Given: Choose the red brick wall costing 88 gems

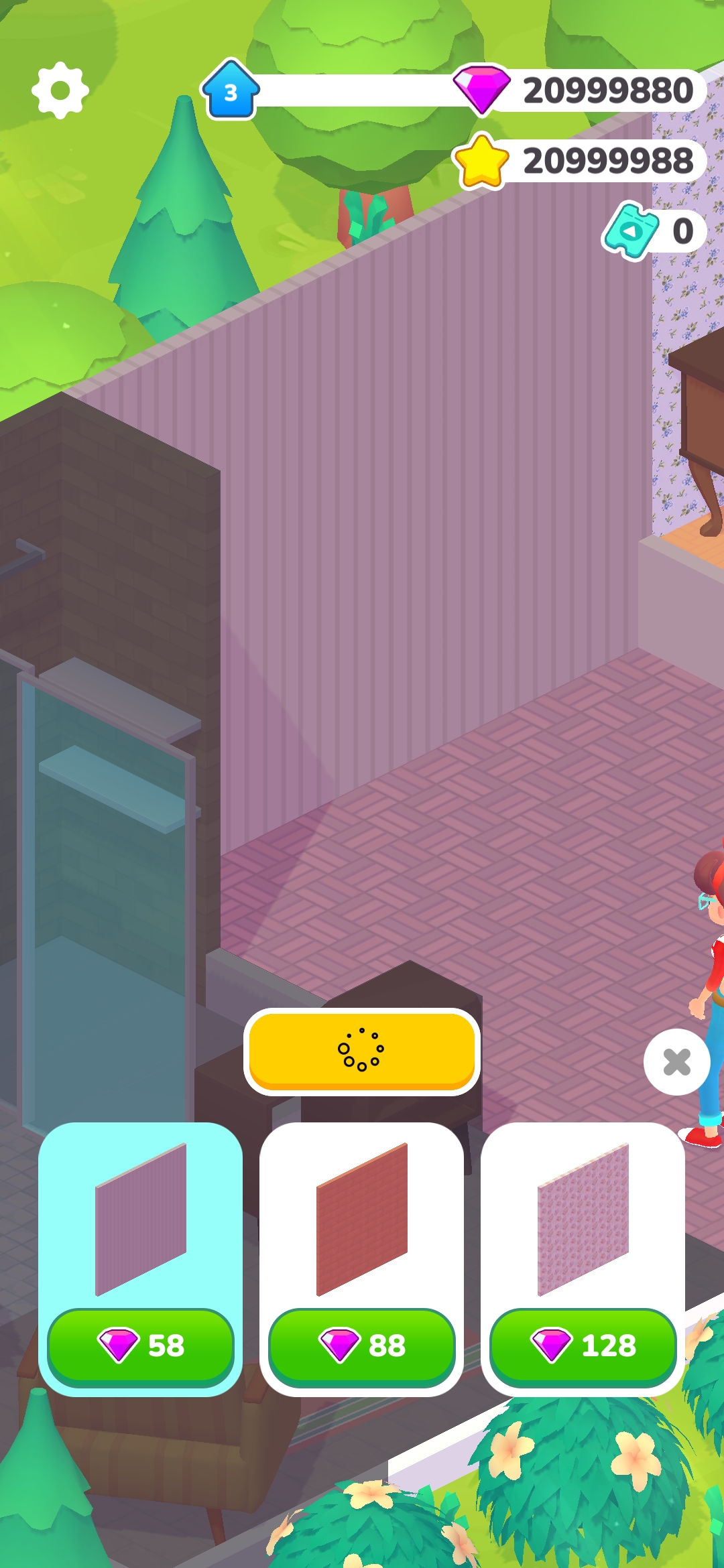Looking at the screenshot, I should 361,1258.
